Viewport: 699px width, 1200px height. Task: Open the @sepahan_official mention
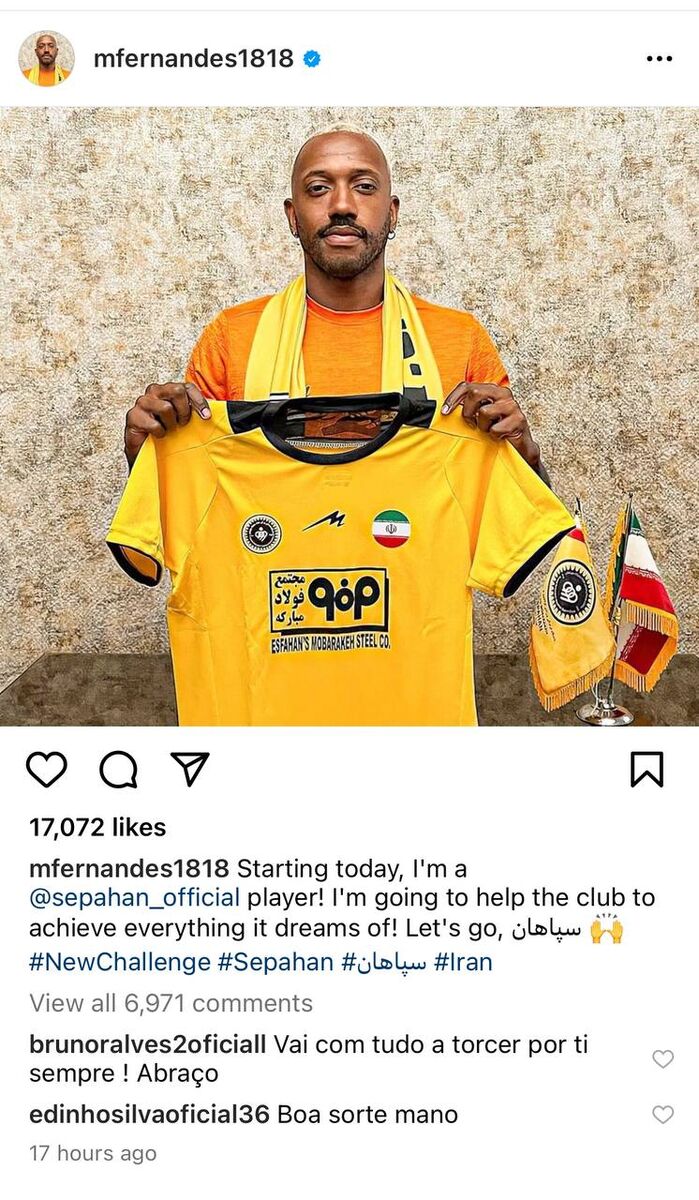[x=134, y=897]
